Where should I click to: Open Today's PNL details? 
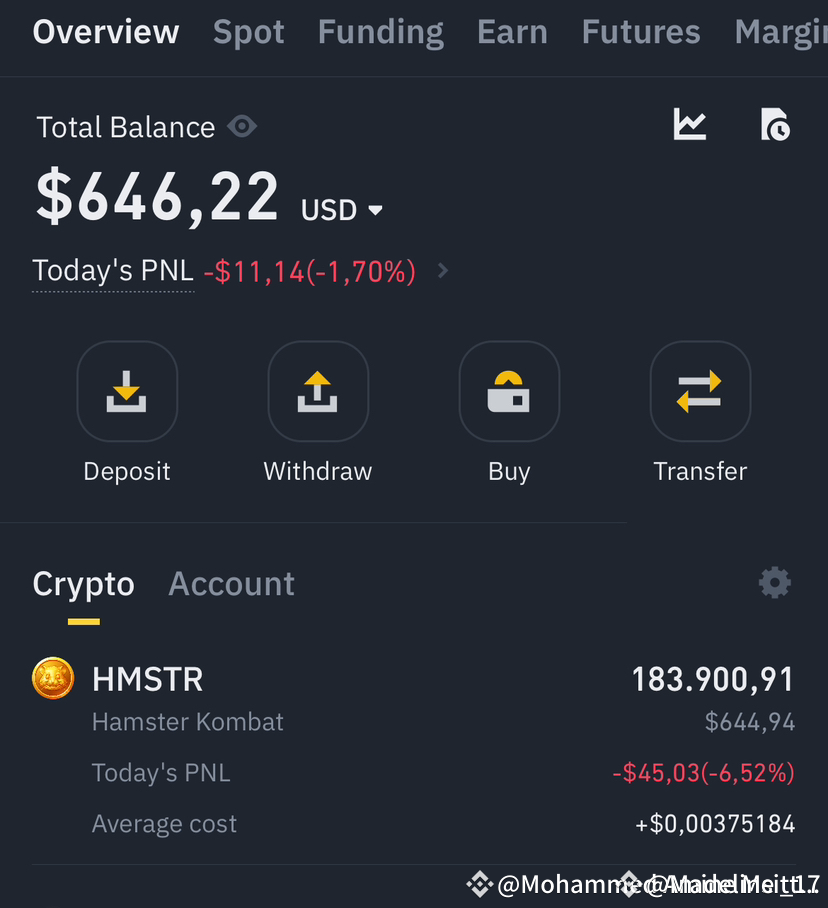[x=443, y=271]
